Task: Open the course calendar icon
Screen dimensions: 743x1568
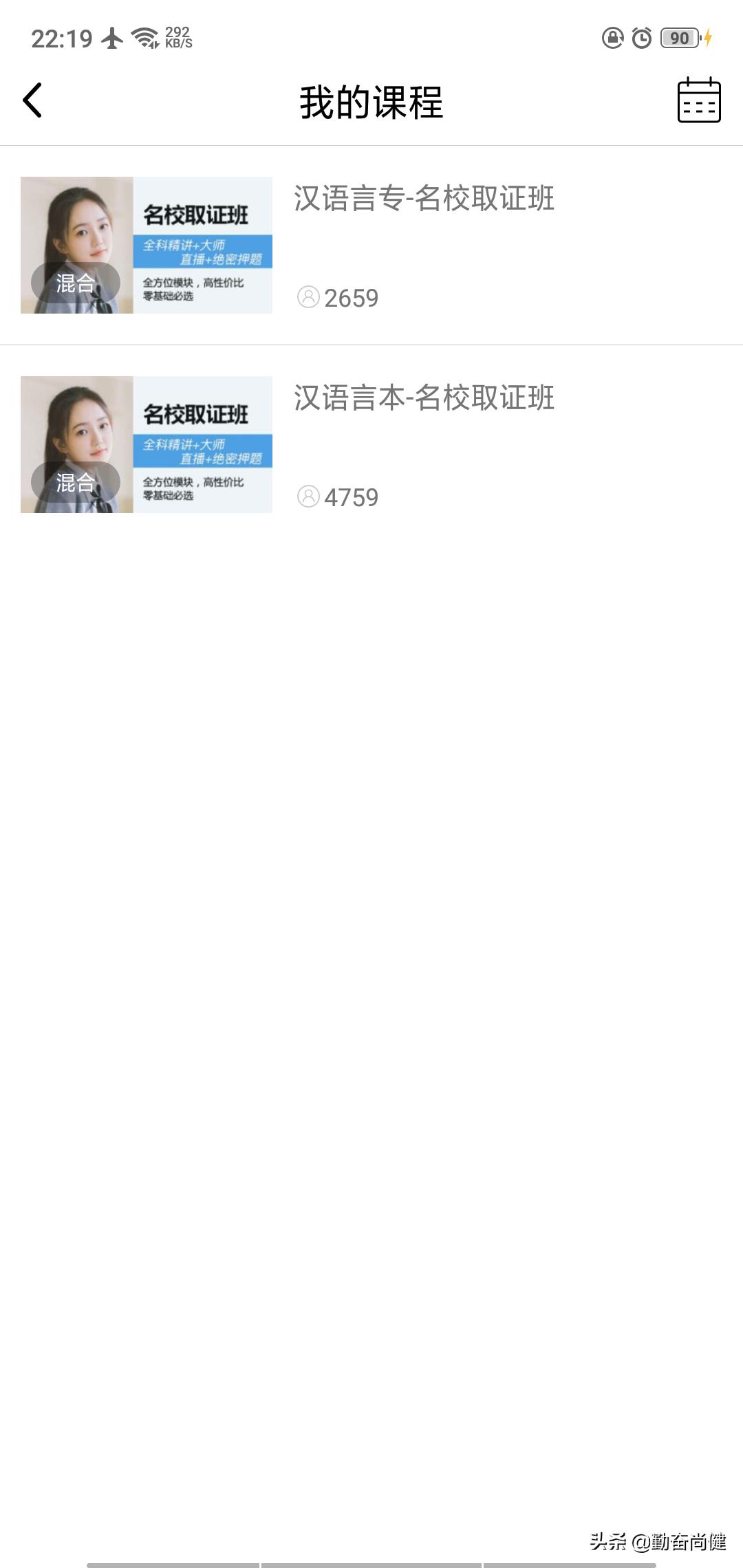Action: click(x=698, y=101)
